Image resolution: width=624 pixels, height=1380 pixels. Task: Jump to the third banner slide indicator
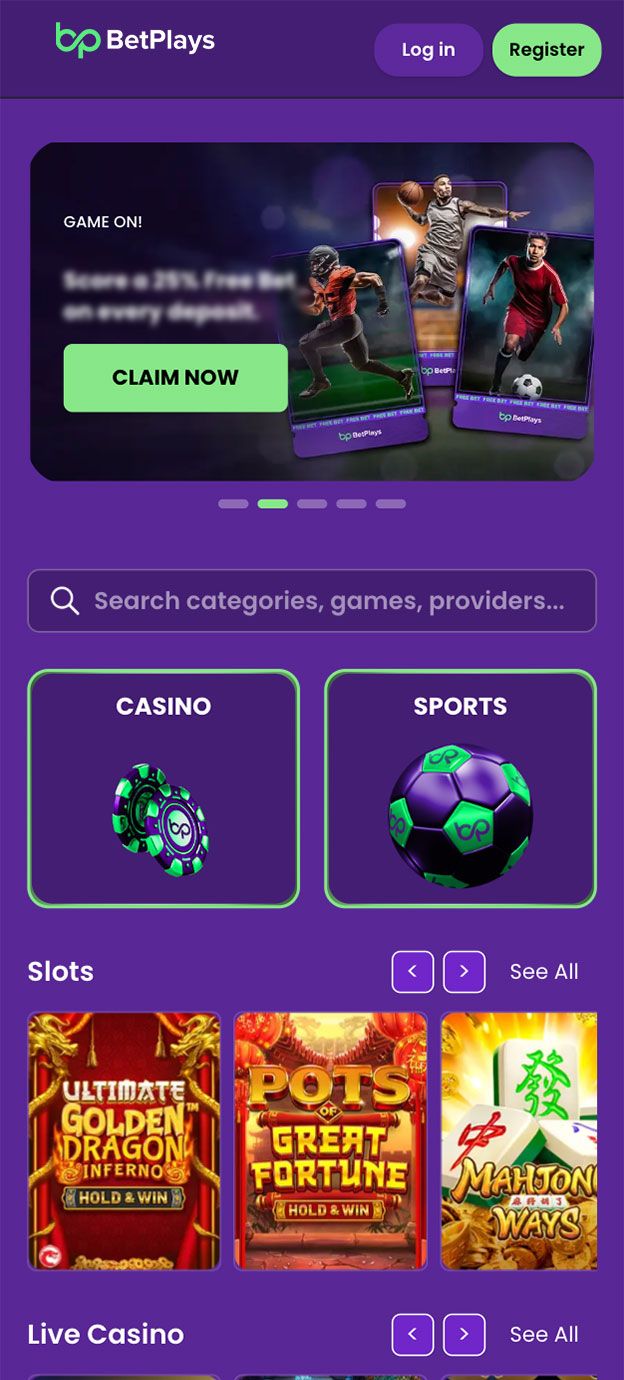(312, 504)
